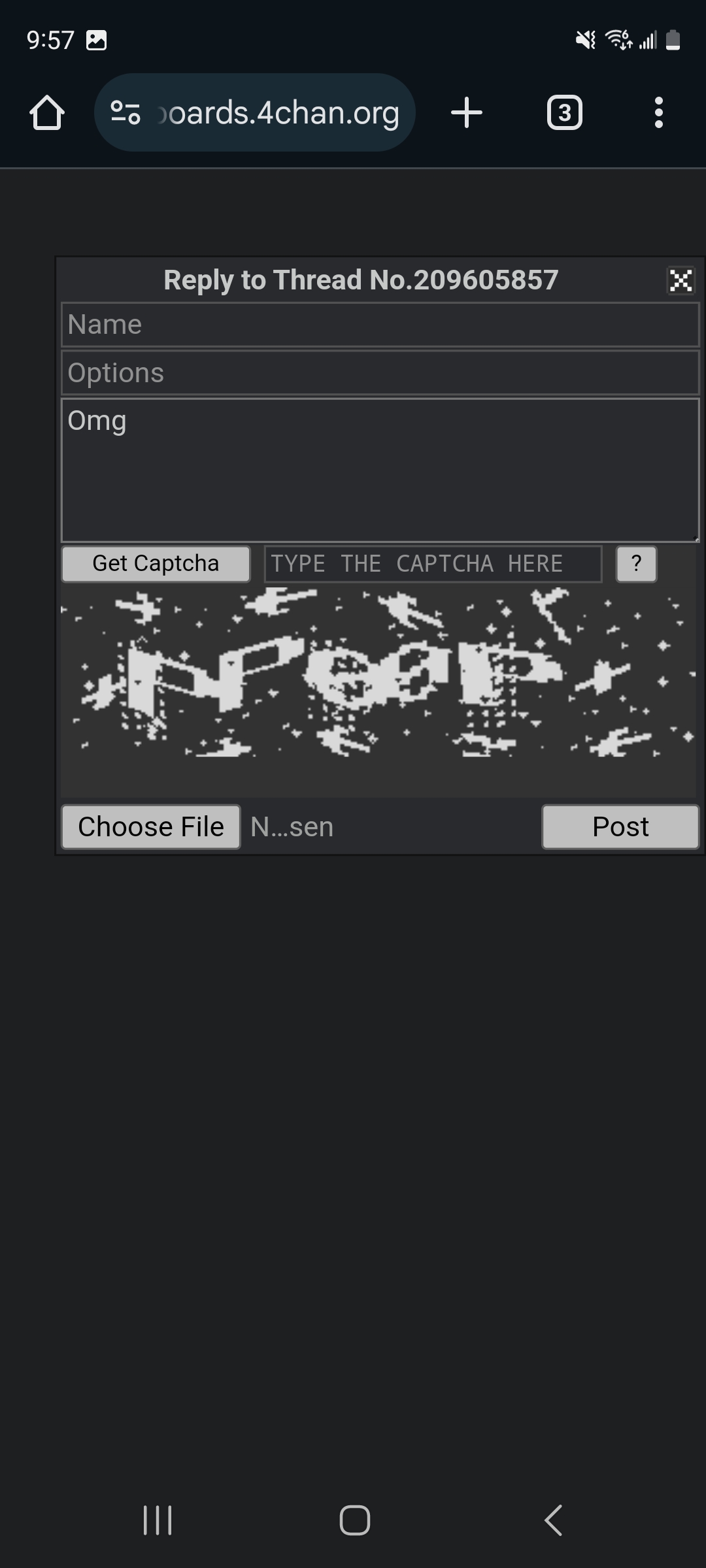Open captcha help question mark
706x1568 pixels.
click(636, 564)
